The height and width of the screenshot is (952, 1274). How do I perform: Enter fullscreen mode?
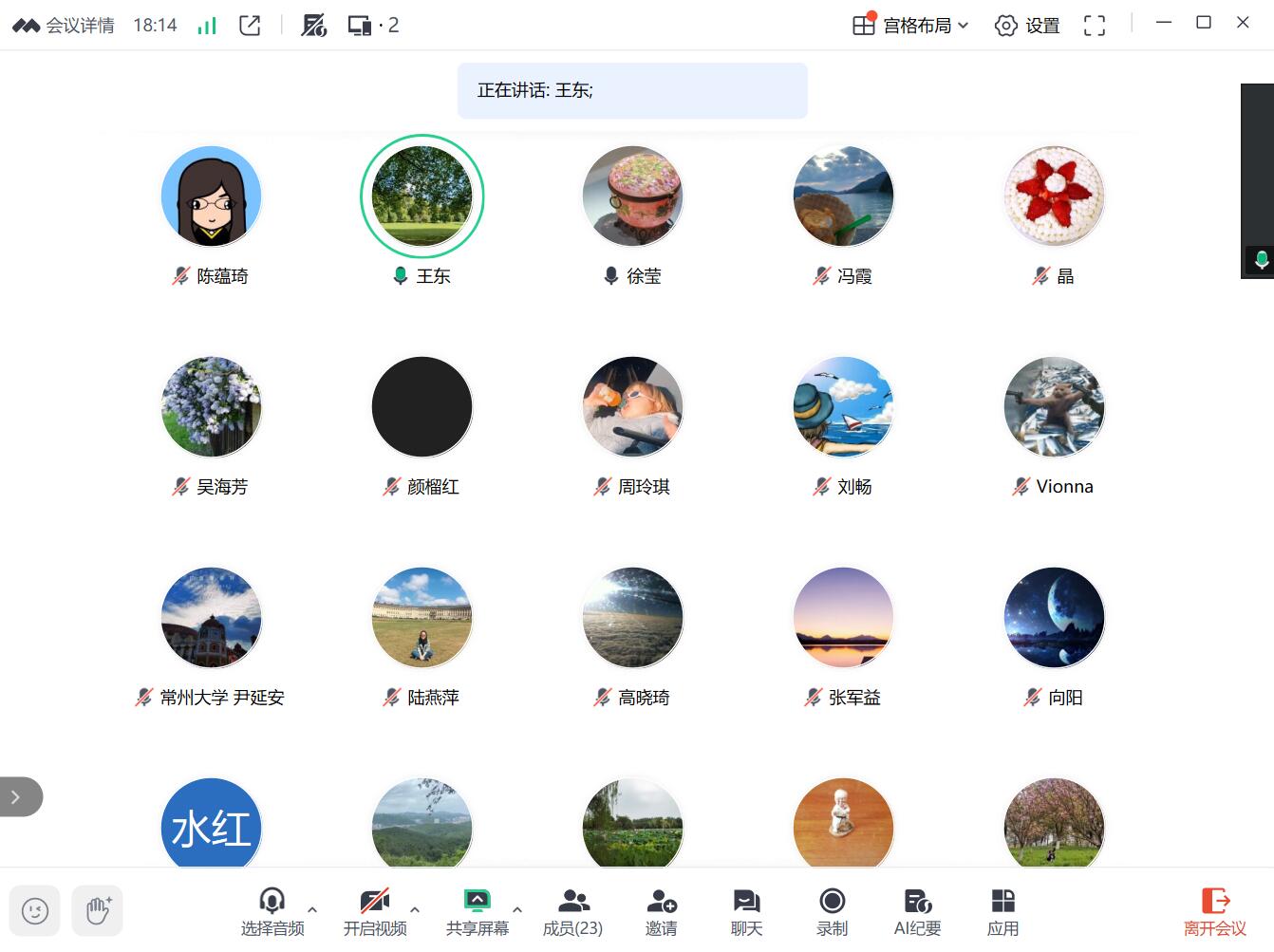tap(1095, 26)
